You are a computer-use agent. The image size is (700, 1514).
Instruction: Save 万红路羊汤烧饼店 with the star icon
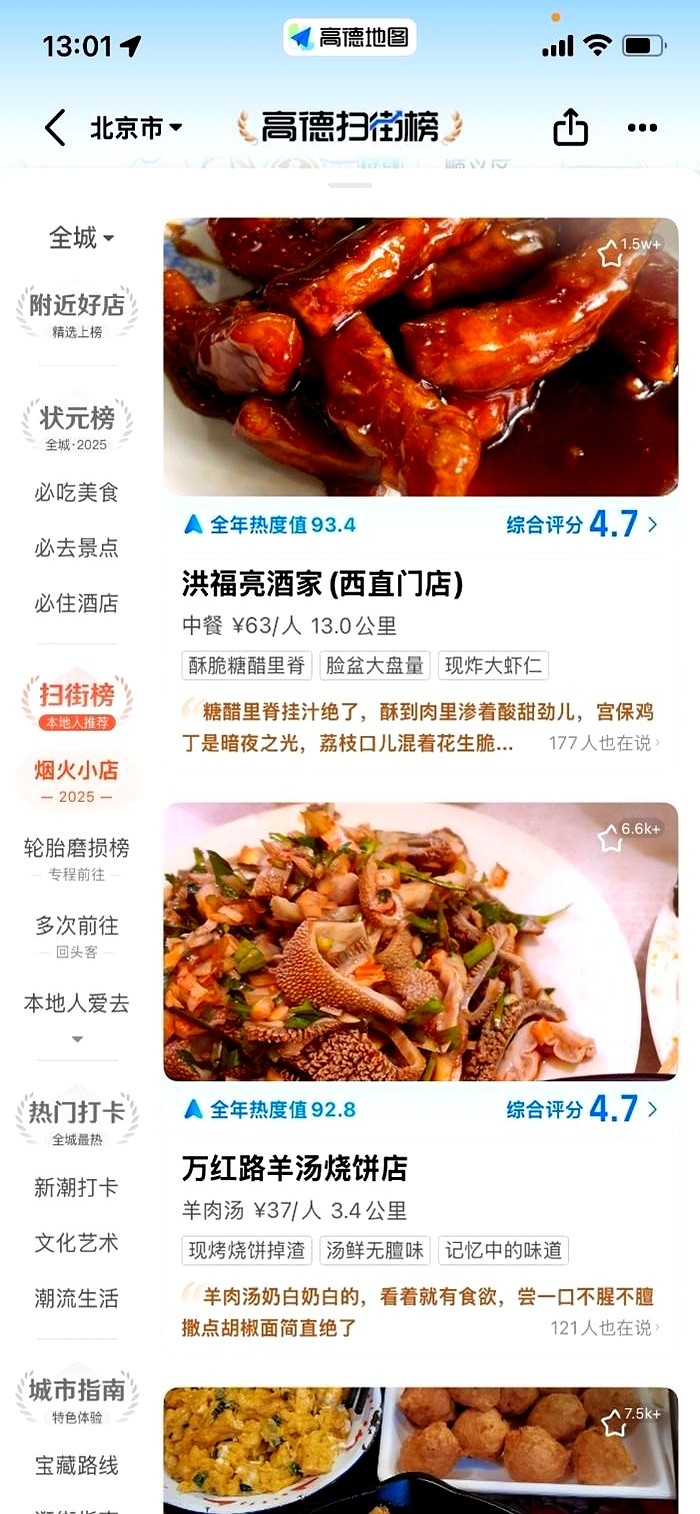tap(611, 838)
